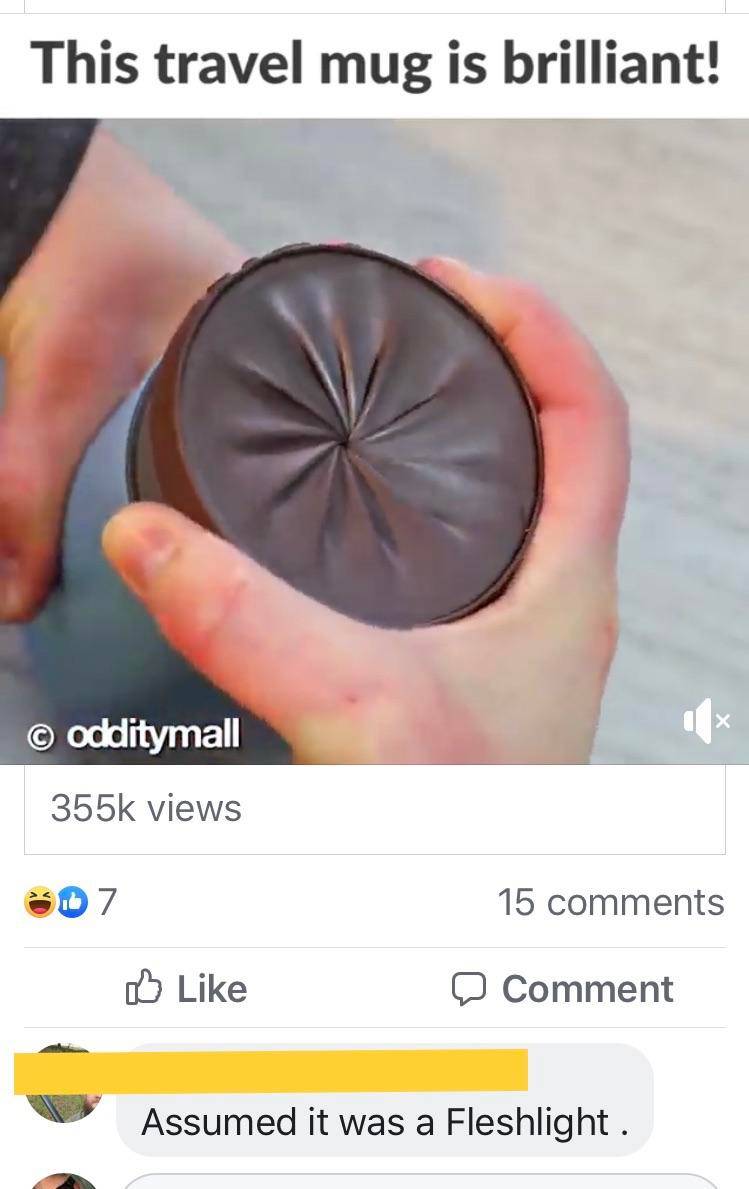View the 15 comments
This screenshot has width=749, height=1189.
point(610,902)
